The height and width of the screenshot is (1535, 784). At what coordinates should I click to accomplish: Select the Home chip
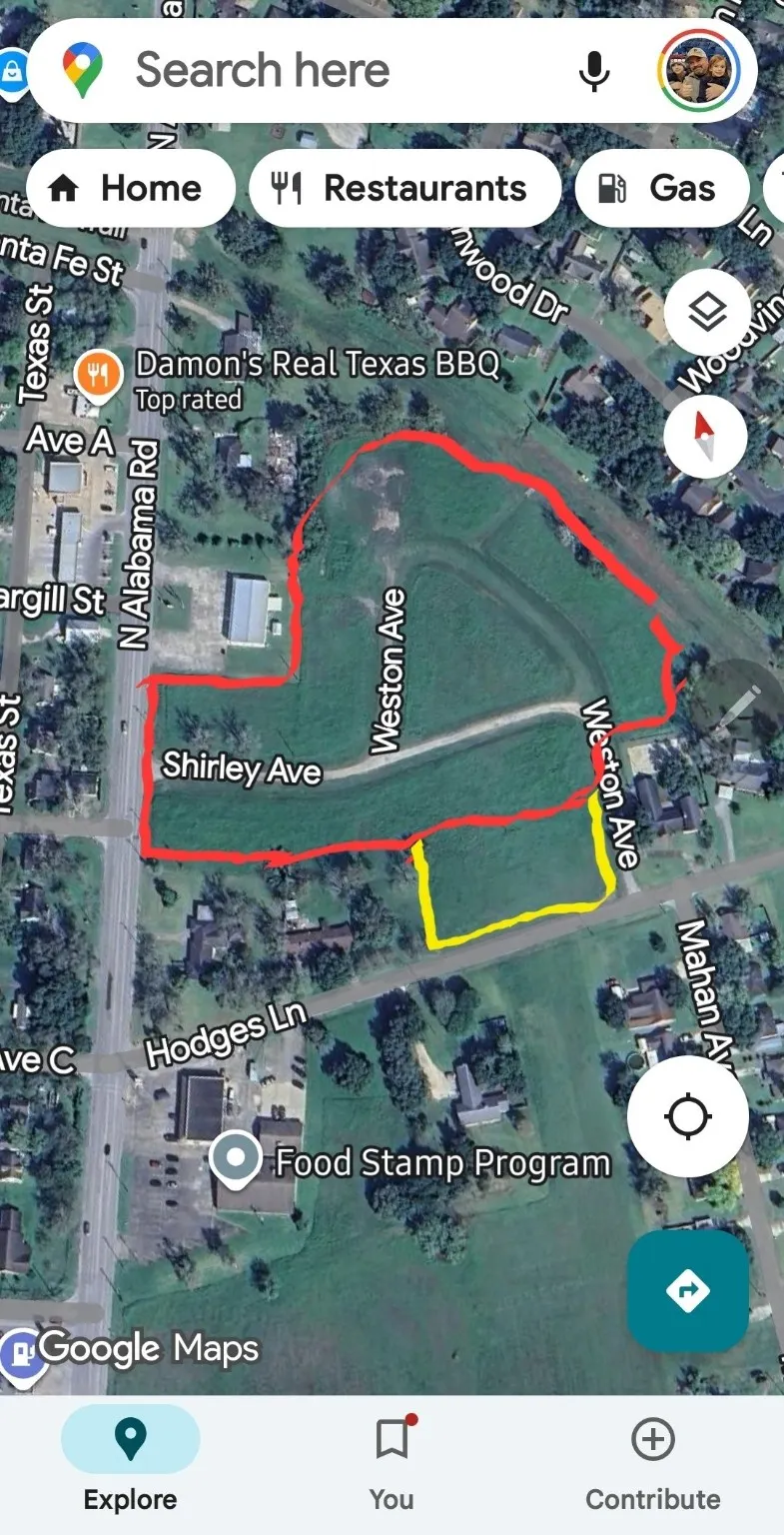coord(130,188)
